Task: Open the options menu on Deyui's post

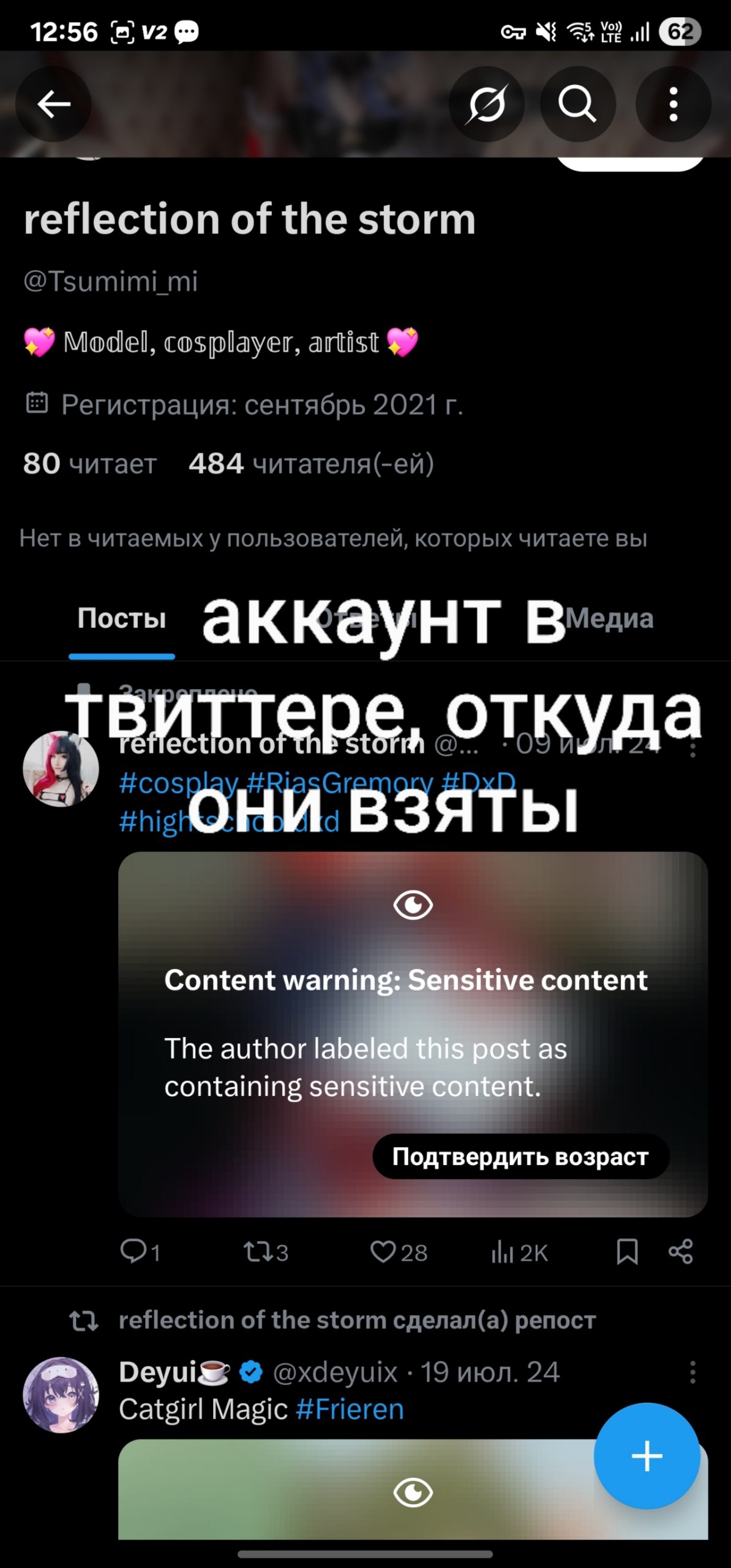Action: (x=692, y=1373)
